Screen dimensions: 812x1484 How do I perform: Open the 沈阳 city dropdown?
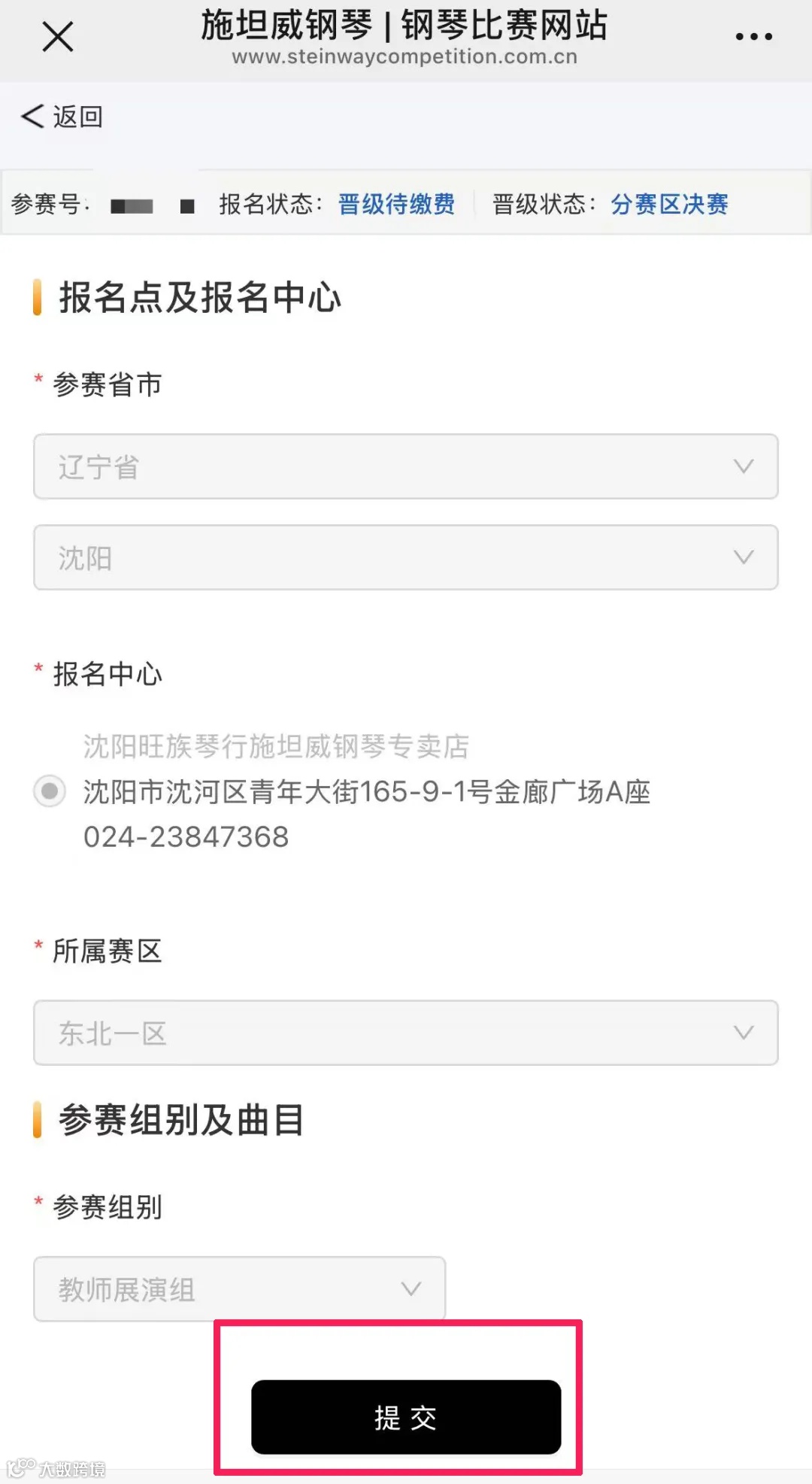pyautogui.click(x=406, y=557)
